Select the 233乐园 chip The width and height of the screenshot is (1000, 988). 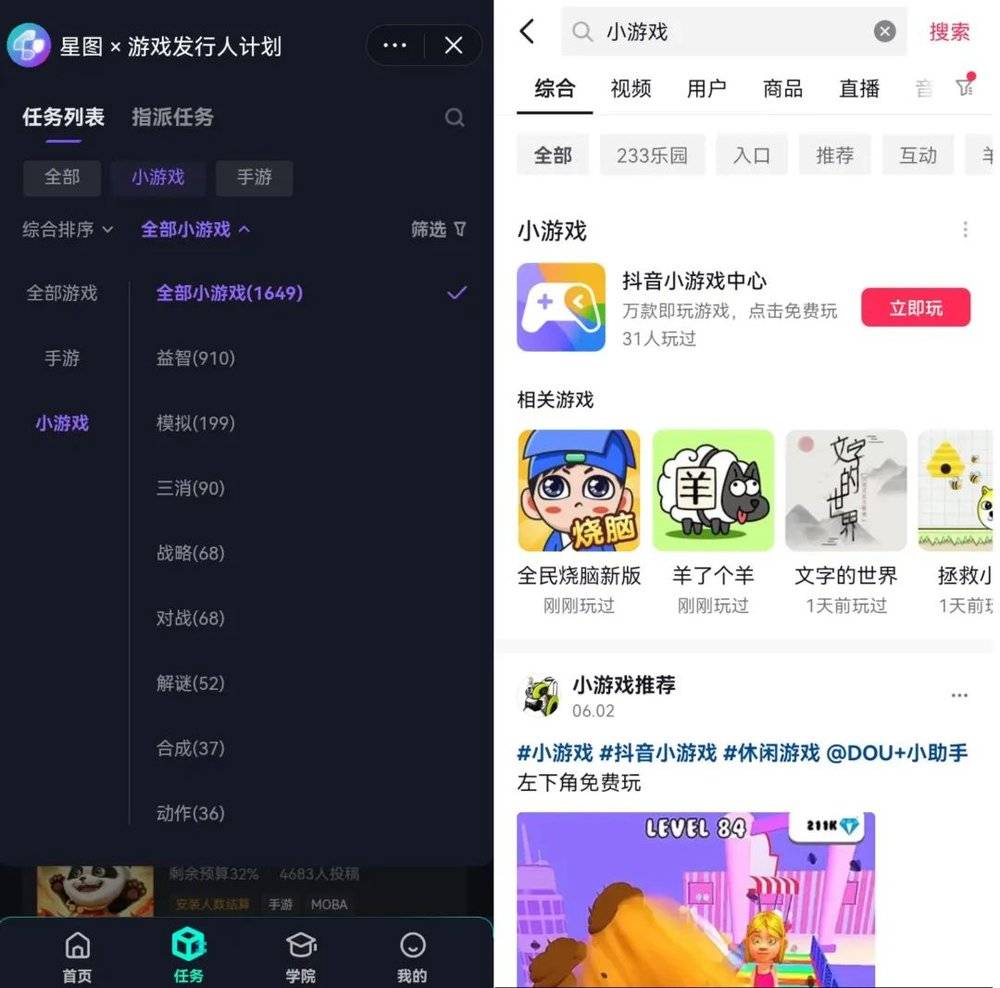pyautogui.click(x=652, y=155)
